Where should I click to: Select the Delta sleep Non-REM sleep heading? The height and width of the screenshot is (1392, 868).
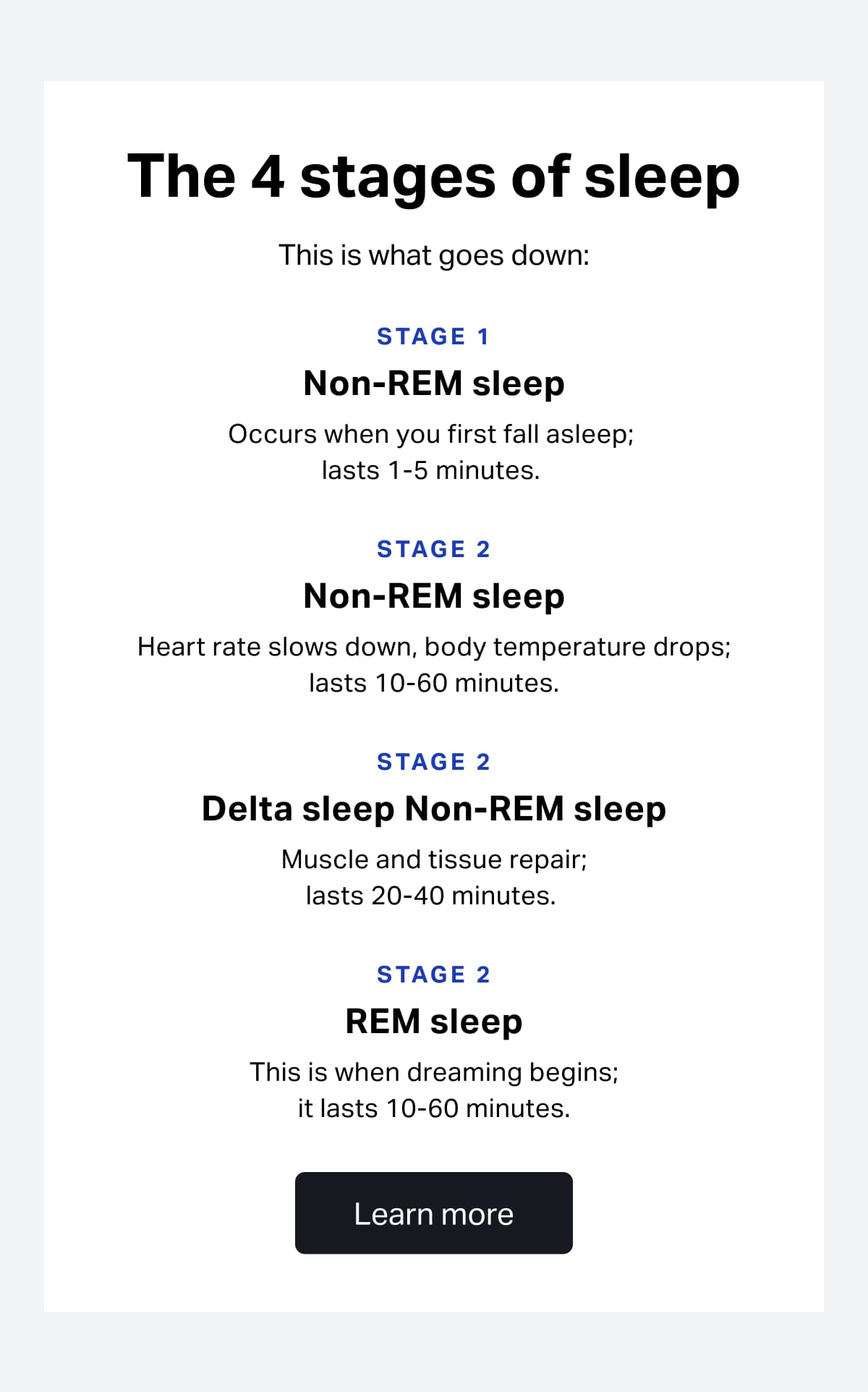[x=433, y=809]
